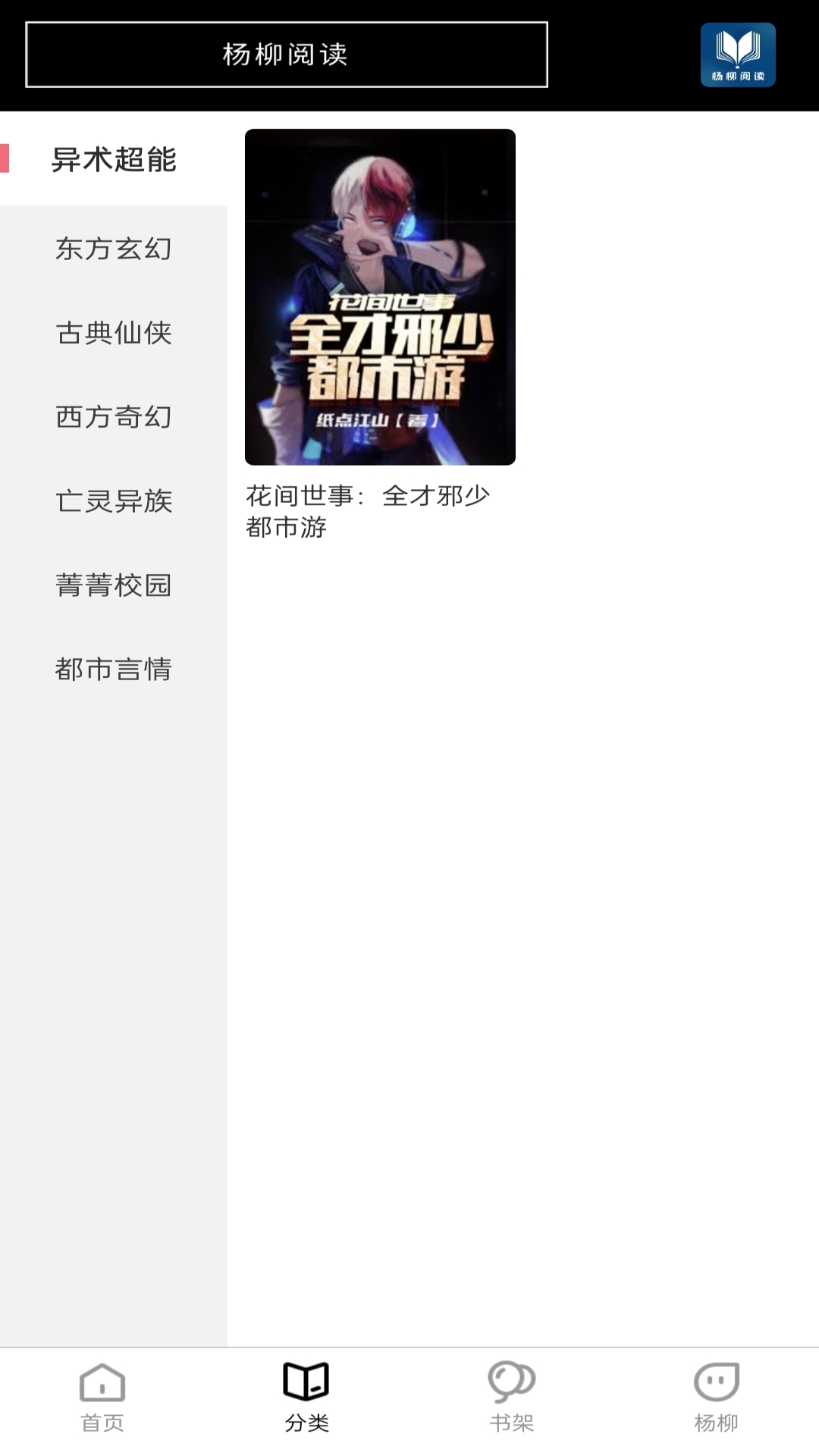Switch to the 菁菁校园 category
This screenshot has height=1456, width=819.
pyautogui.click(x=114, y=585)
